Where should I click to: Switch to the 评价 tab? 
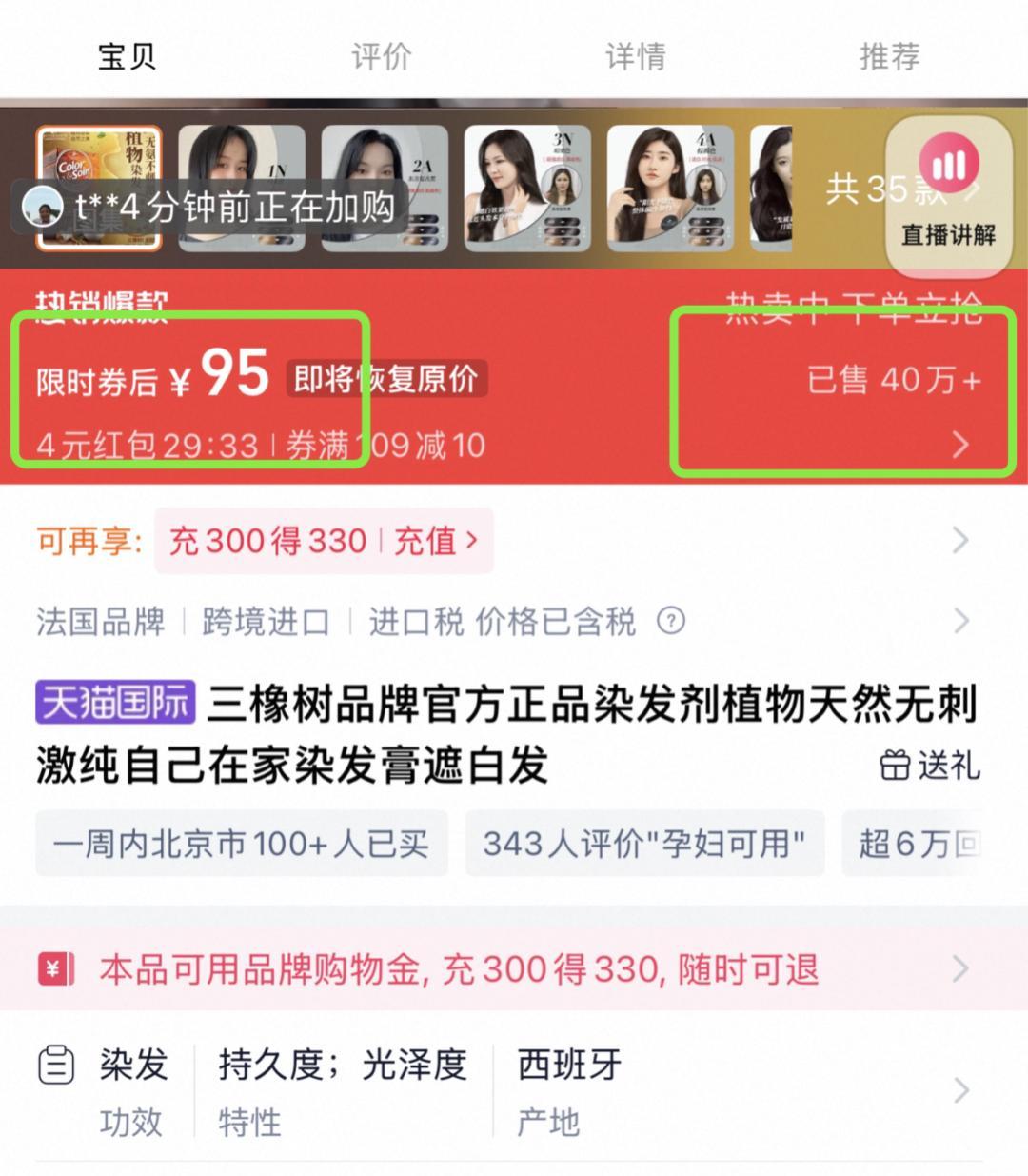(x=381, y=56)
